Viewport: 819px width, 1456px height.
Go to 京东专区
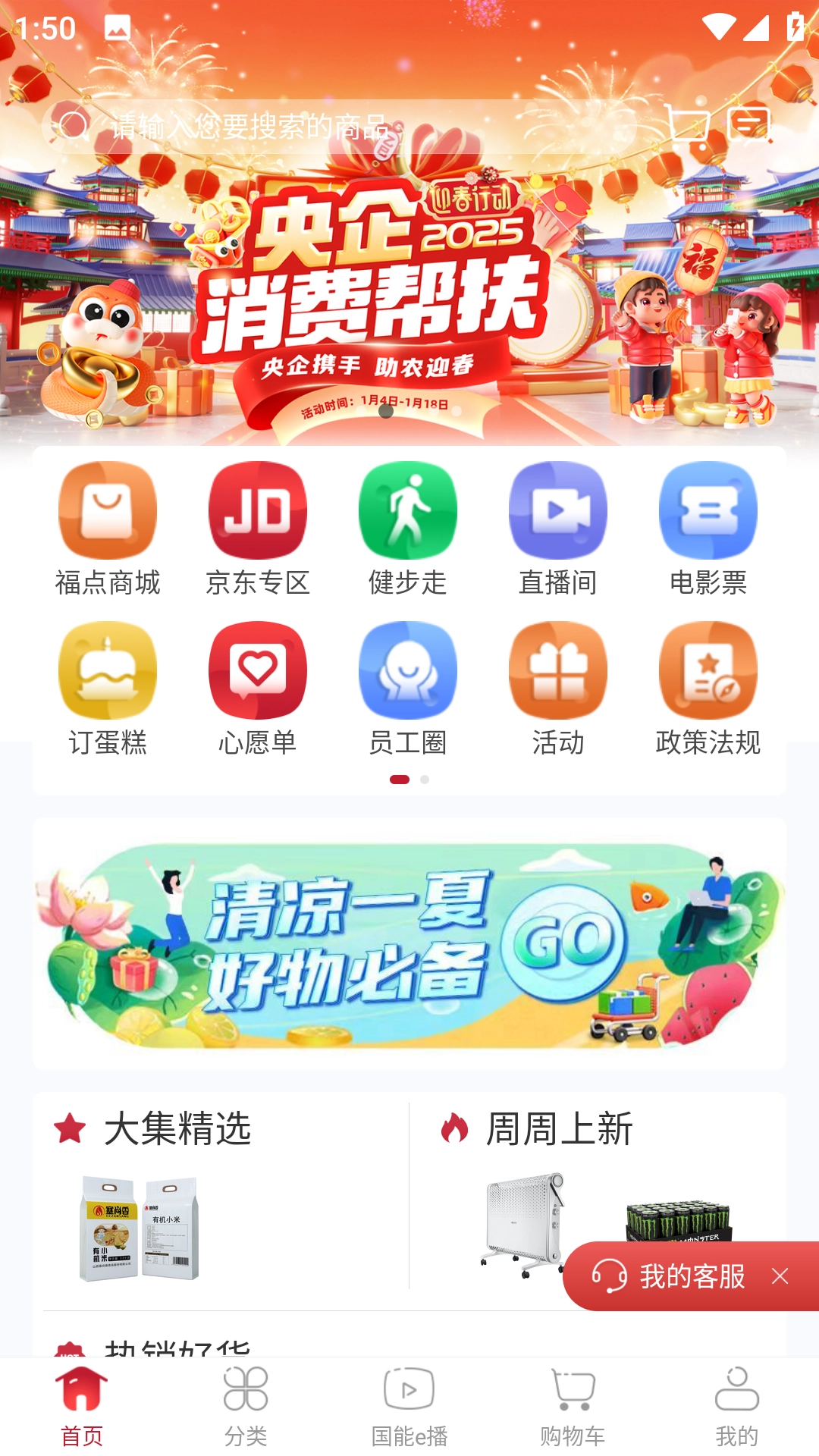tap(258, 529)
